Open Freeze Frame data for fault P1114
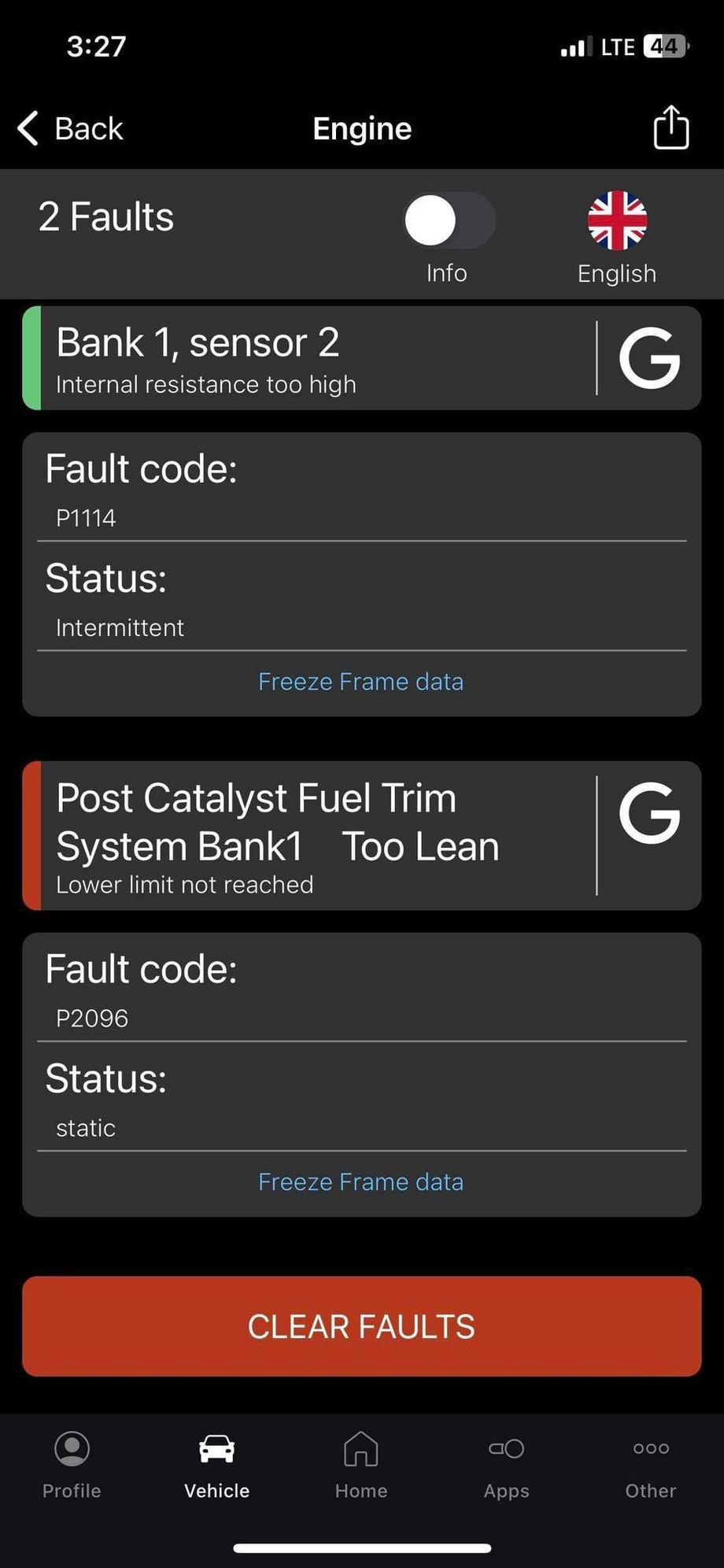This screenshot has height=1568, width=724. click(x=360, y=682)
